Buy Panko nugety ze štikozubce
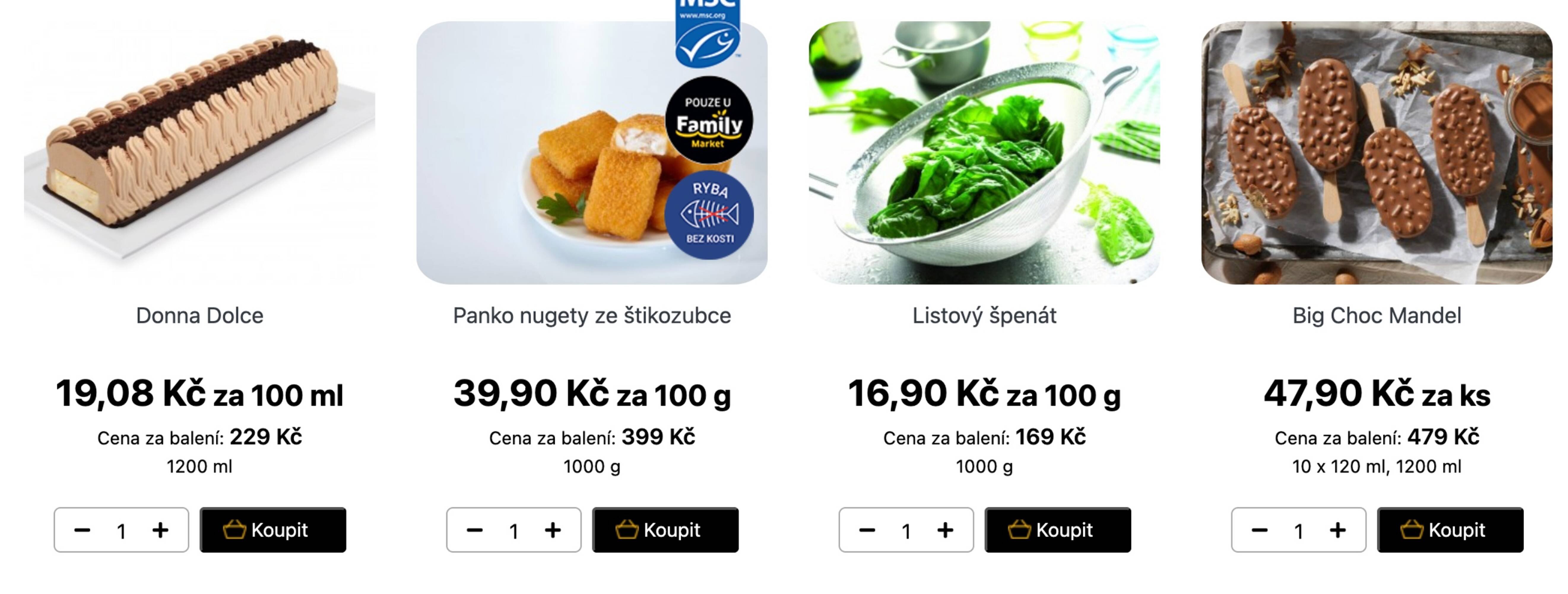Screen dimensions: 1568x594 pyautogui.click(x=665, y=530)
